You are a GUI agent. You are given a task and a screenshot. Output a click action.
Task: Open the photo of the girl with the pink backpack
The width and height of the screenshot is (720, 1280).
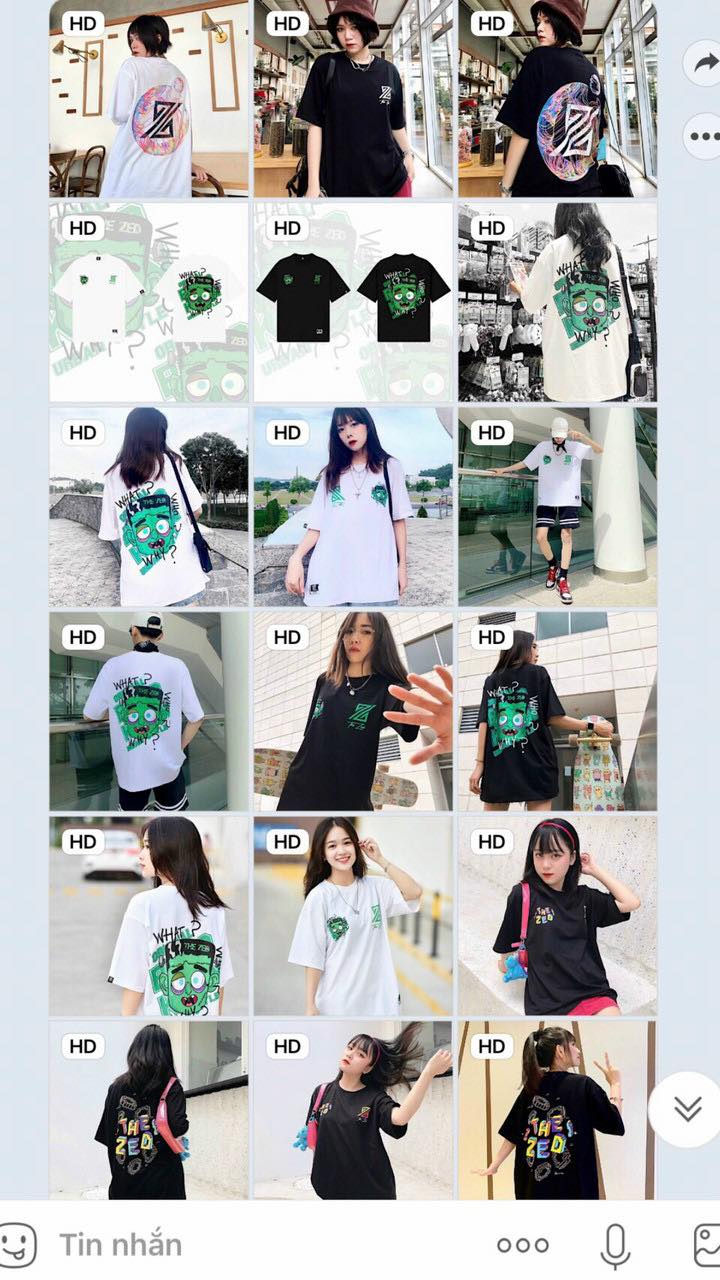click(x=149, y=1110)
